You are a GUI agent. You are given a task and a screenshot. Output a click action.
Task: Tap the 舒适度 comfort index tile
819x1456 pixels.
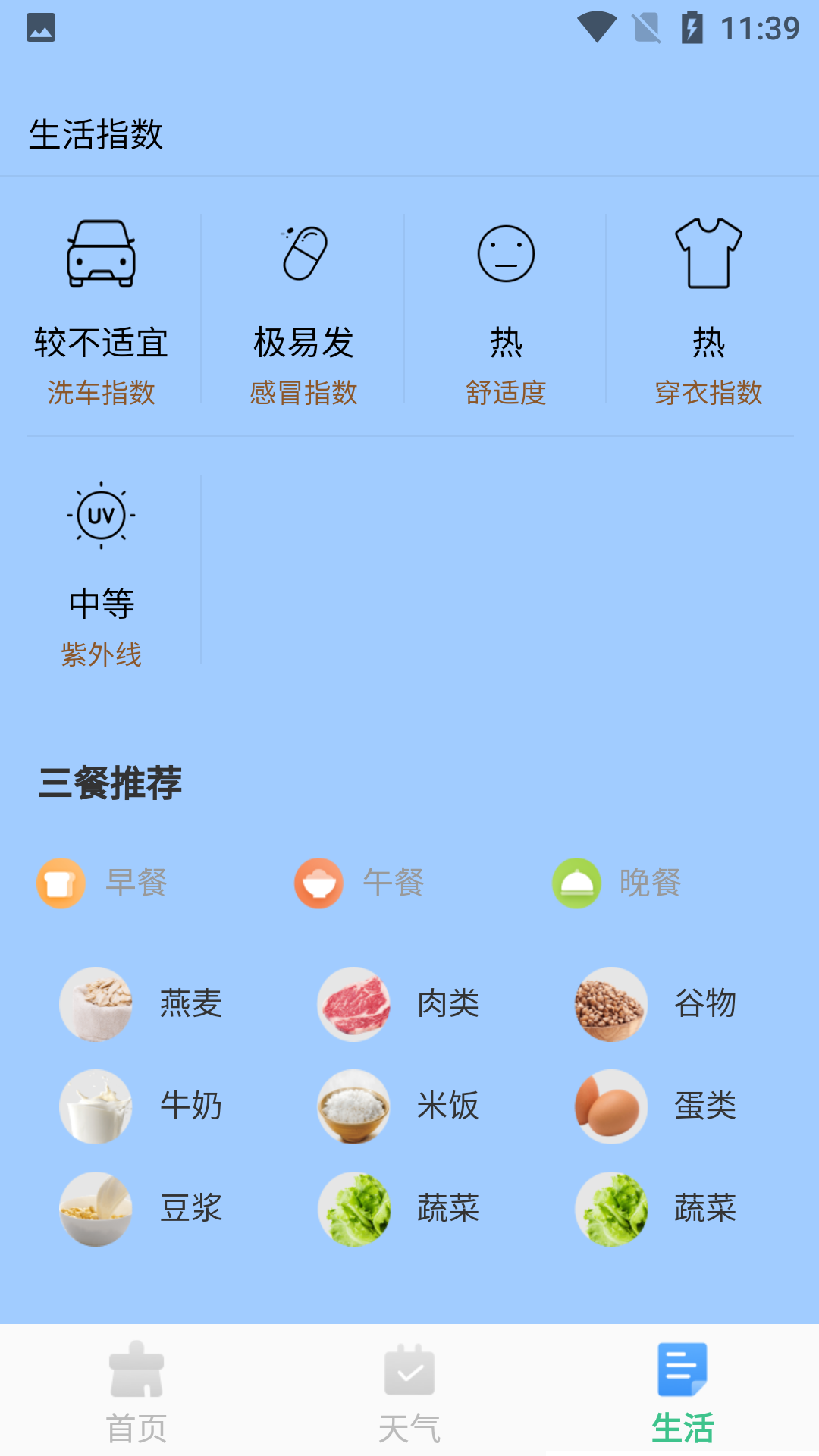pyautogui.click(x=506, y=311)
